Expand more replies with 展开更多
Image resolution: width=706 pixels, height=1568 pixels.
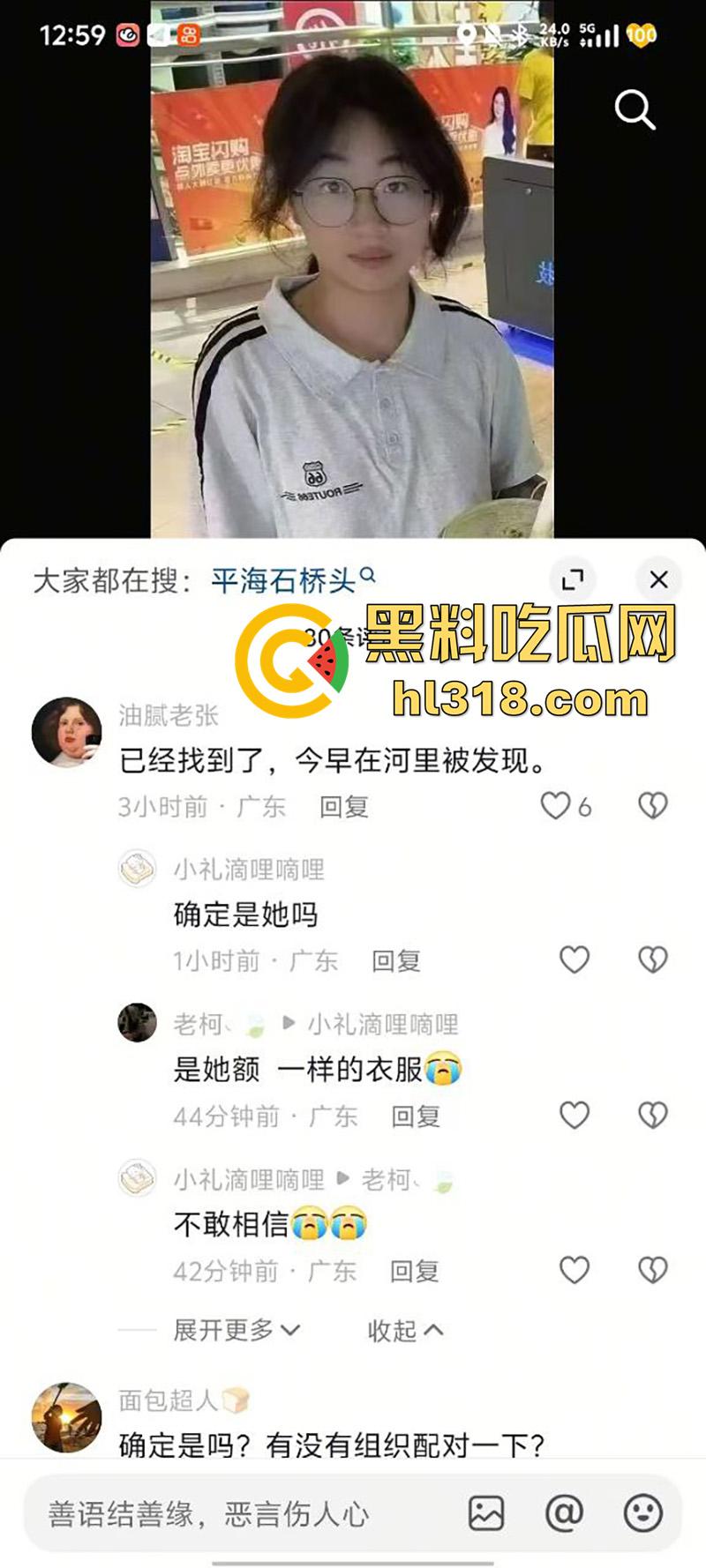236,1329
